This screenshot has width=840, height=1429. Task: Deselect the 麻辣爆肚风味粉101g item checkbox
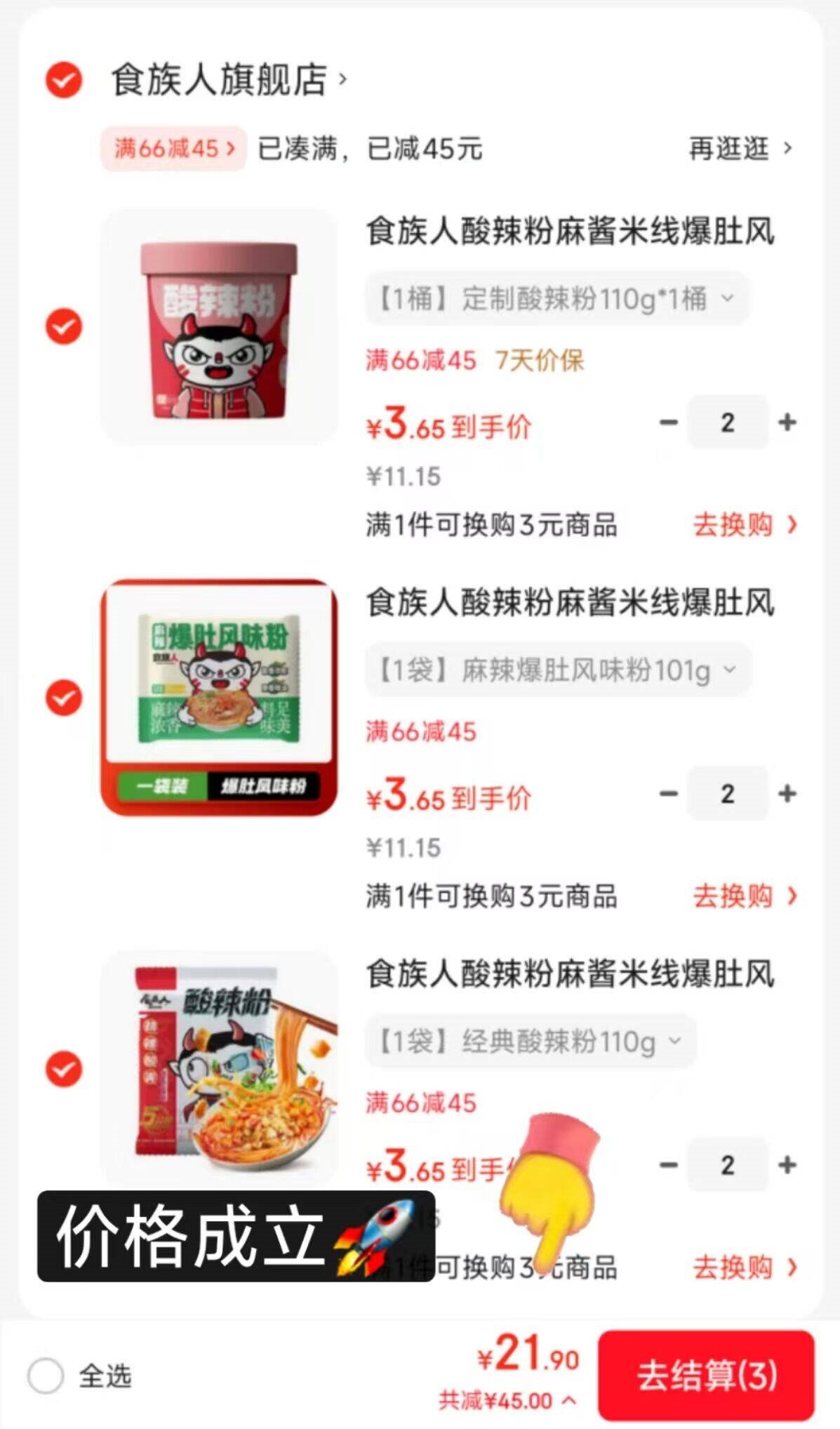[64, 698]
